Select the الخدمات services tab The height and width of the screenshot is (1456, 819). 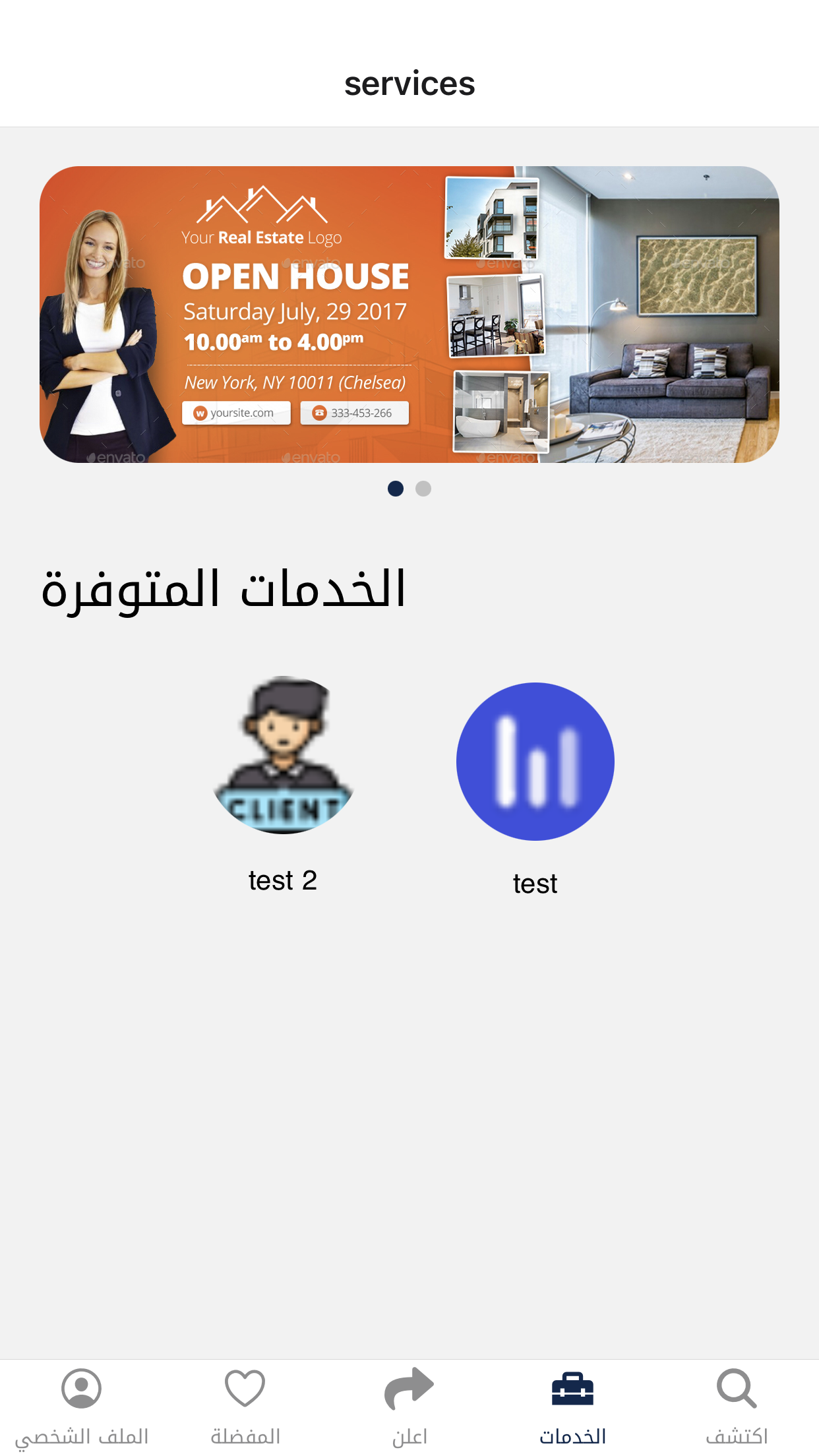pos(572,1406)
